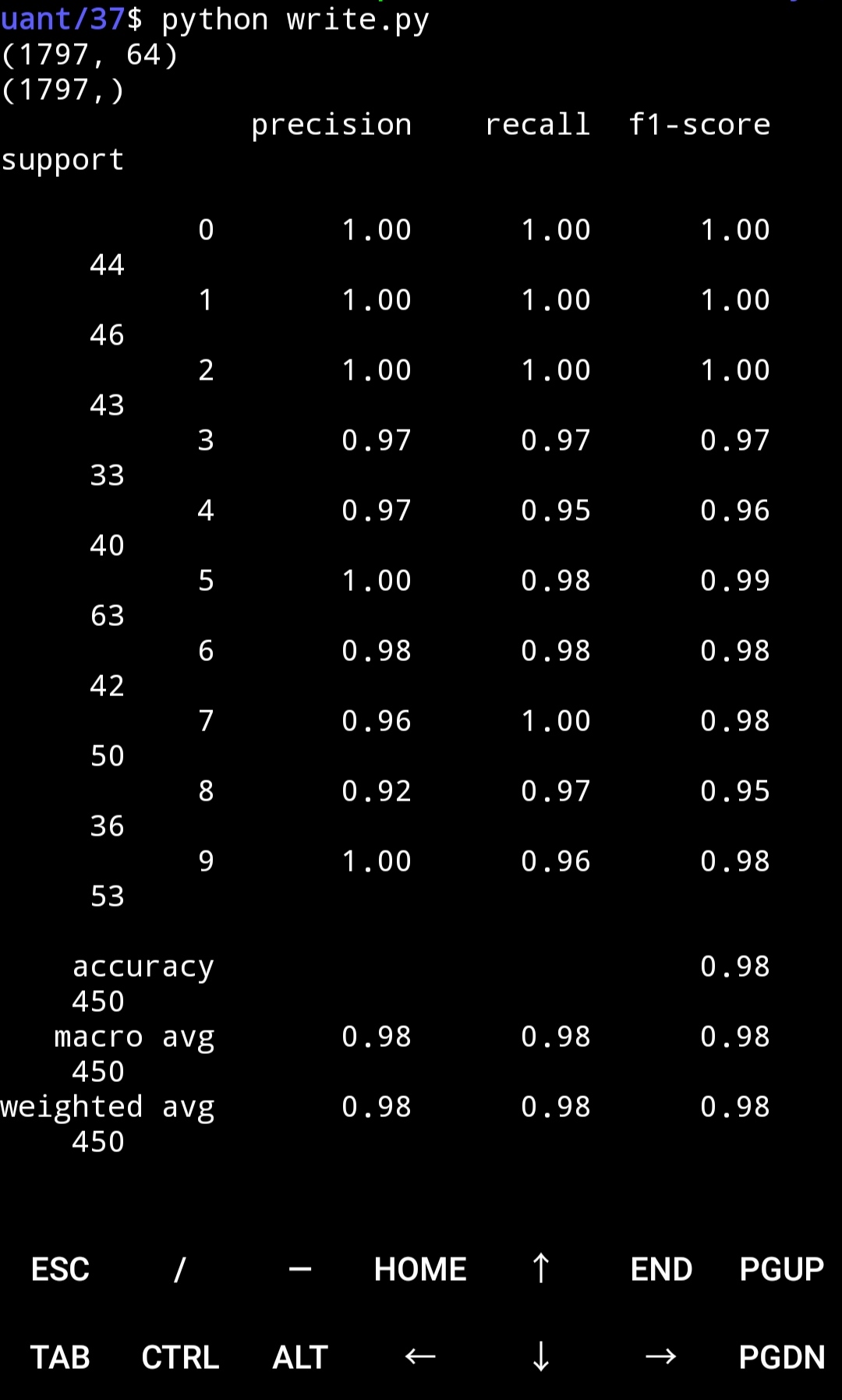Tap the END key

(x=661, y=1269)
